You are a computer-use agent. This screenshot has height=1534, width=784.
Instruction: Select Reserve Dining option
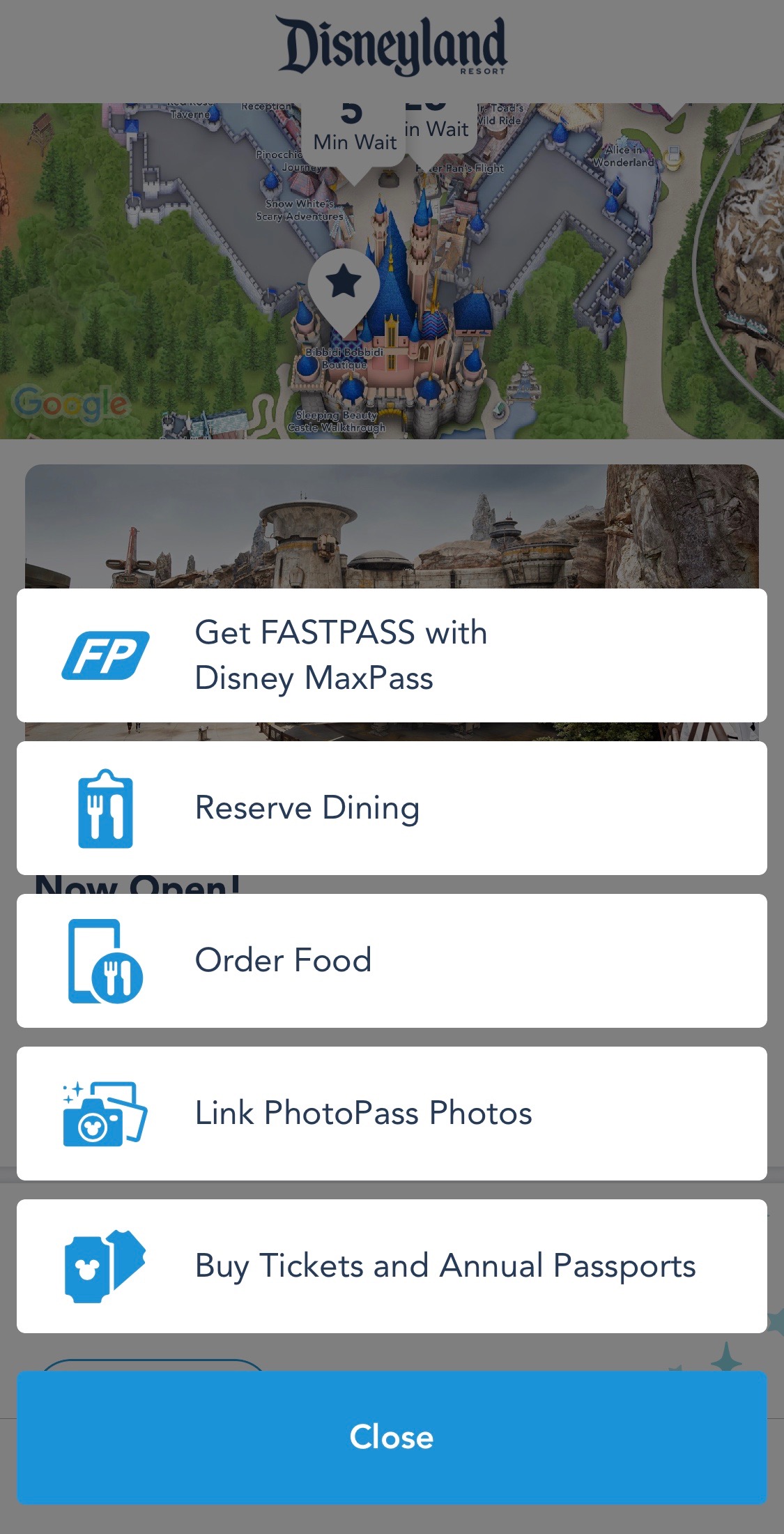click(392, 808)
